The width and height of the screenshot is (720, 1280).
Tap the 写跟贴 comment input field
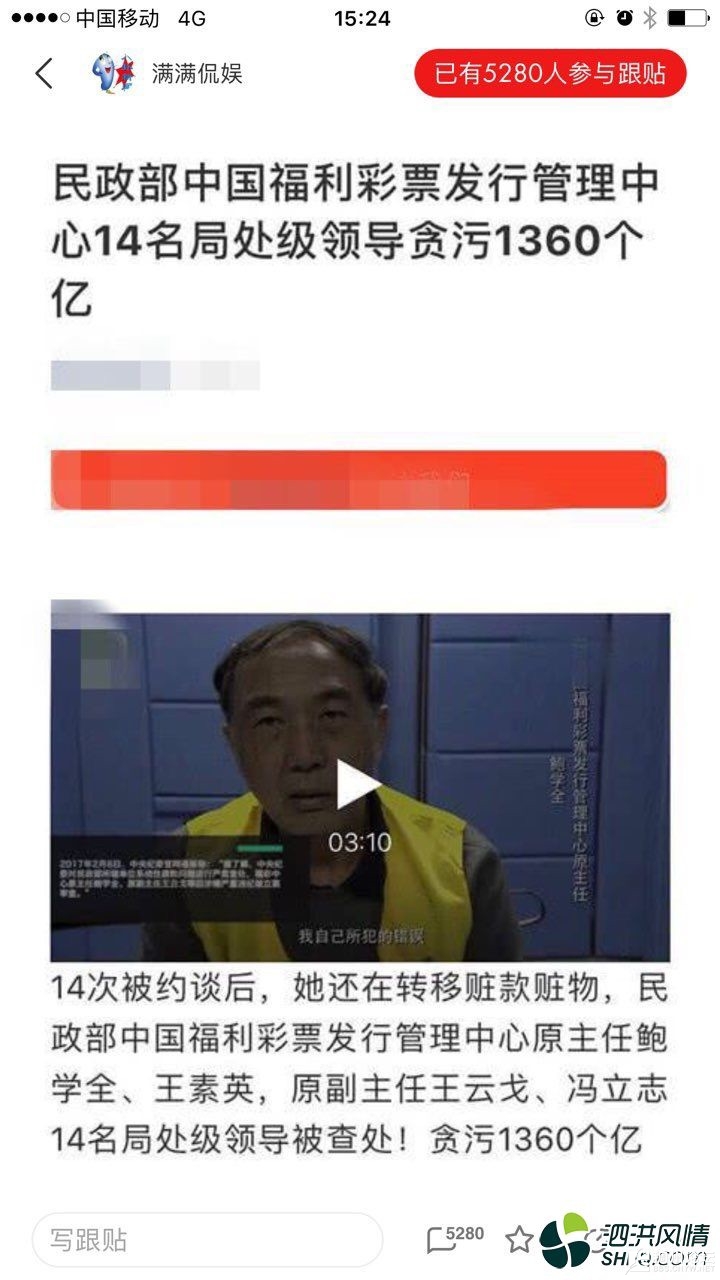(207, 1241)
